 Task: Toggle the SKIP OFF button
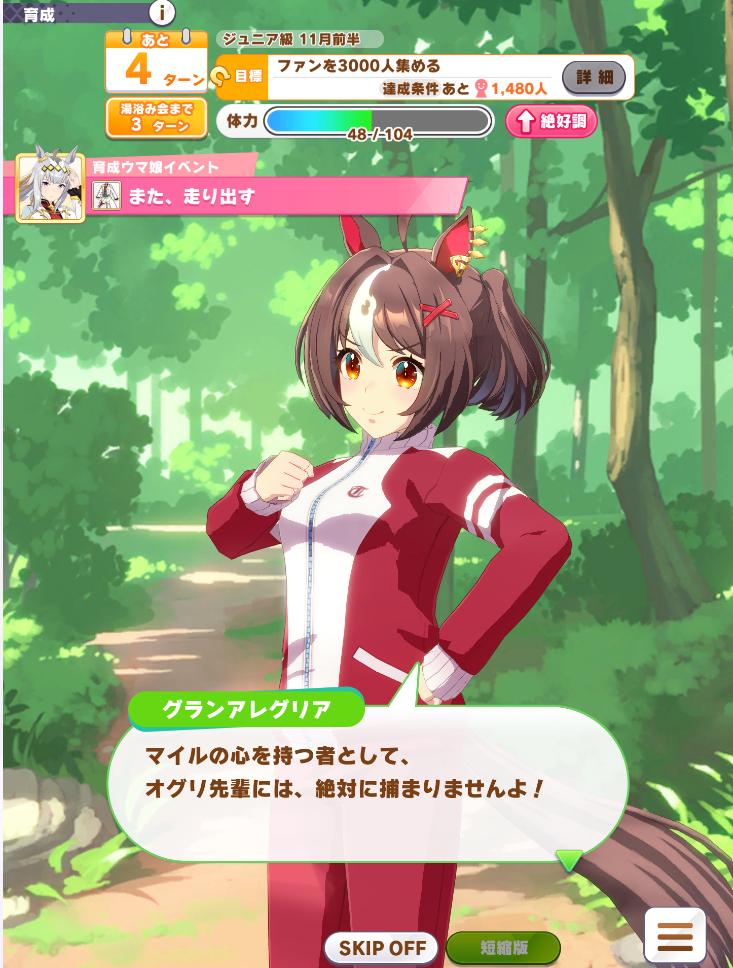pyautogui.click(x=381, y=947)
